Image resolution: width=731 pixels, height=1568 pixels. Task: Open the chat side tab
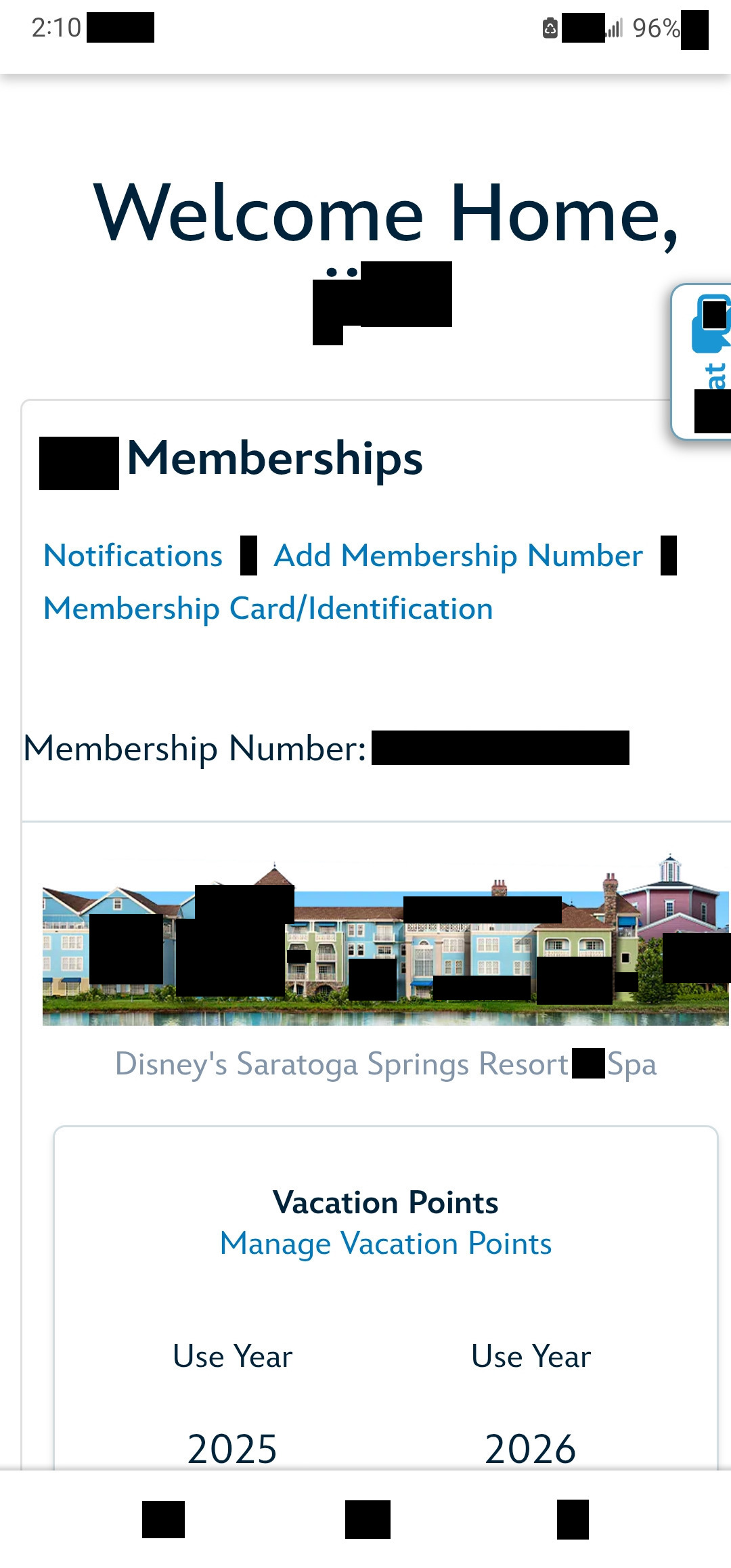pos(701,362)
